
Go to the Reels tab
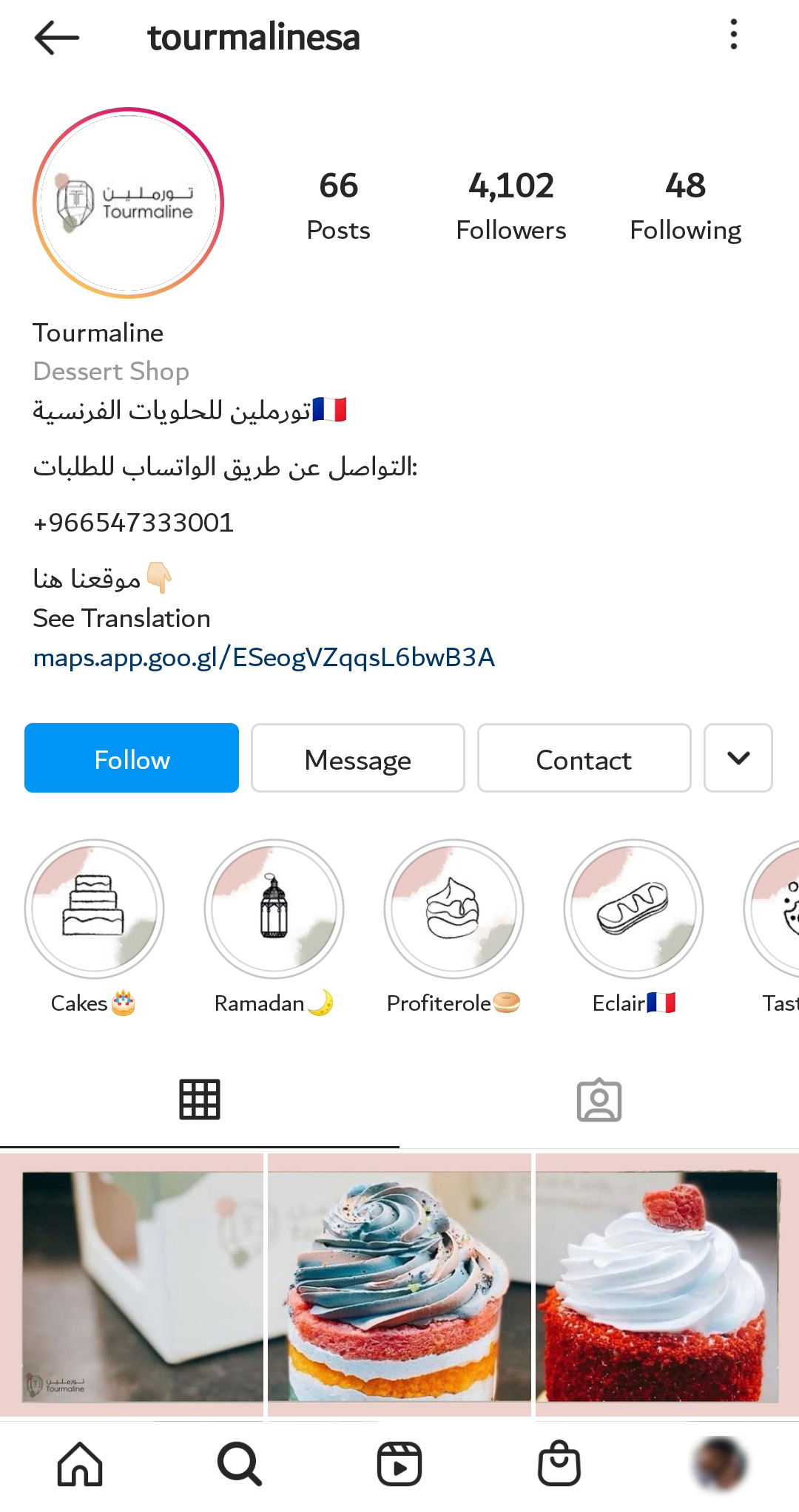pyautogui.click(x=399, y=1464)
